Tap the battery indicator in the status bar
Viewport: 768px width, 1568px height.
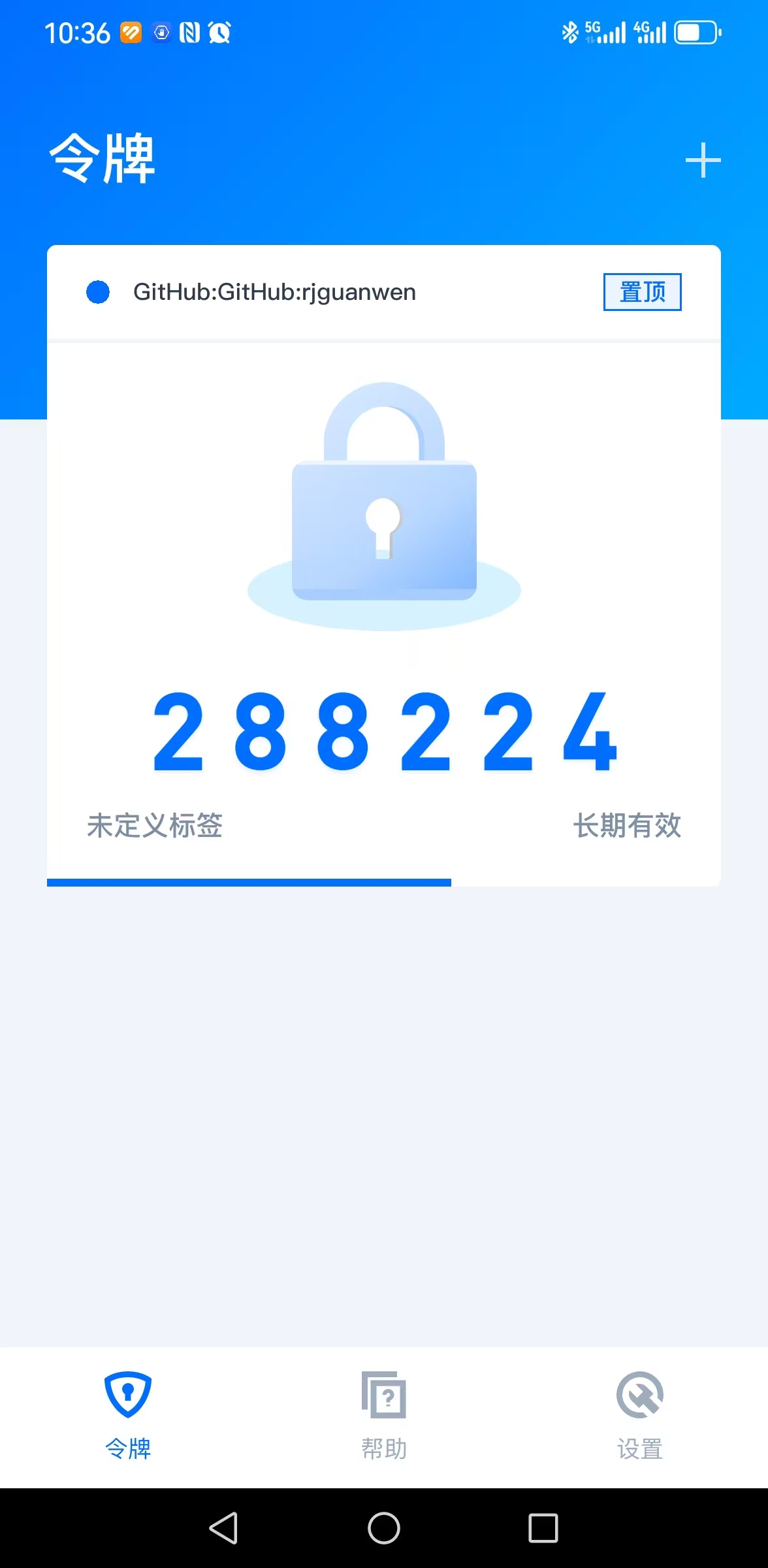pos(696,31)
